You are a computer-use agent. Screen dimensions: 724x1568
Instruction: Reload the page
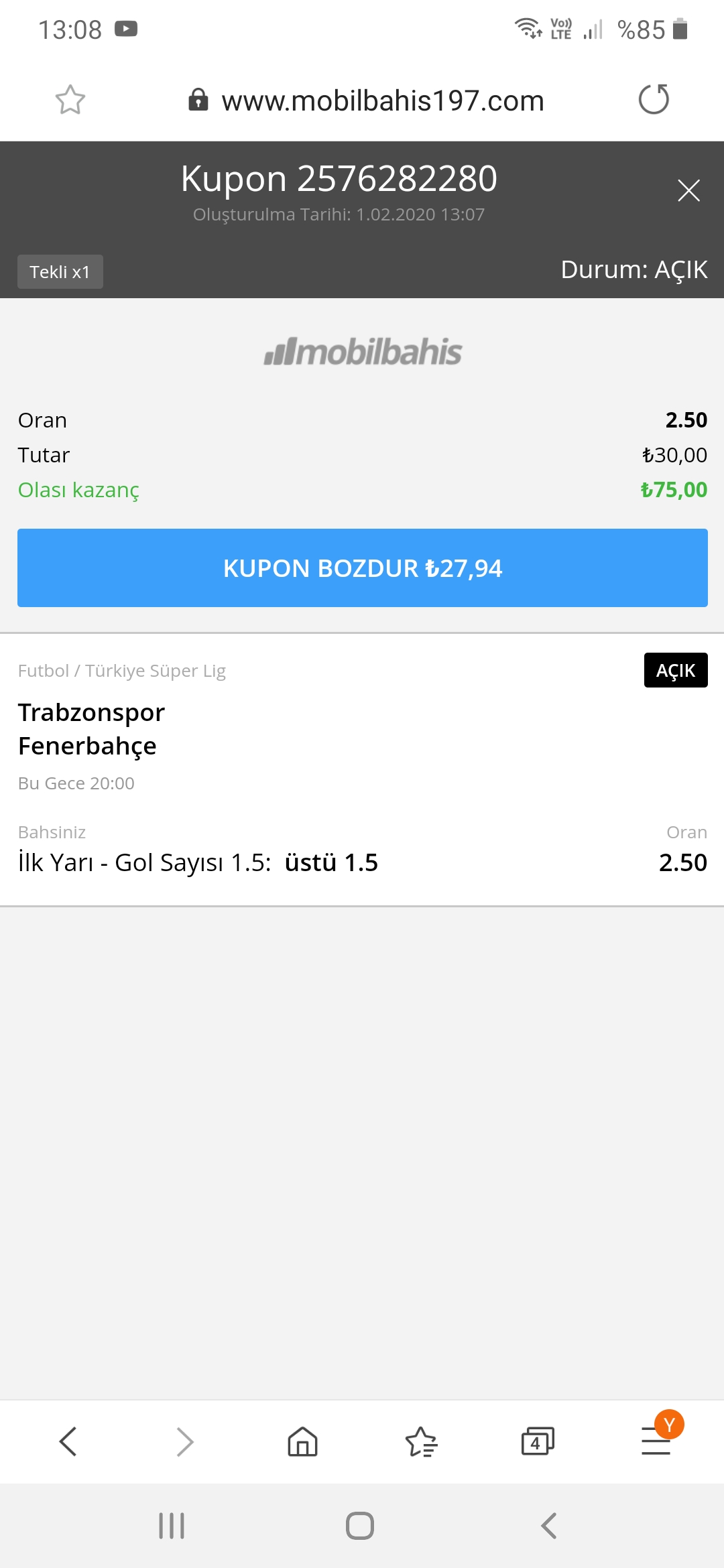pos(654,100)
